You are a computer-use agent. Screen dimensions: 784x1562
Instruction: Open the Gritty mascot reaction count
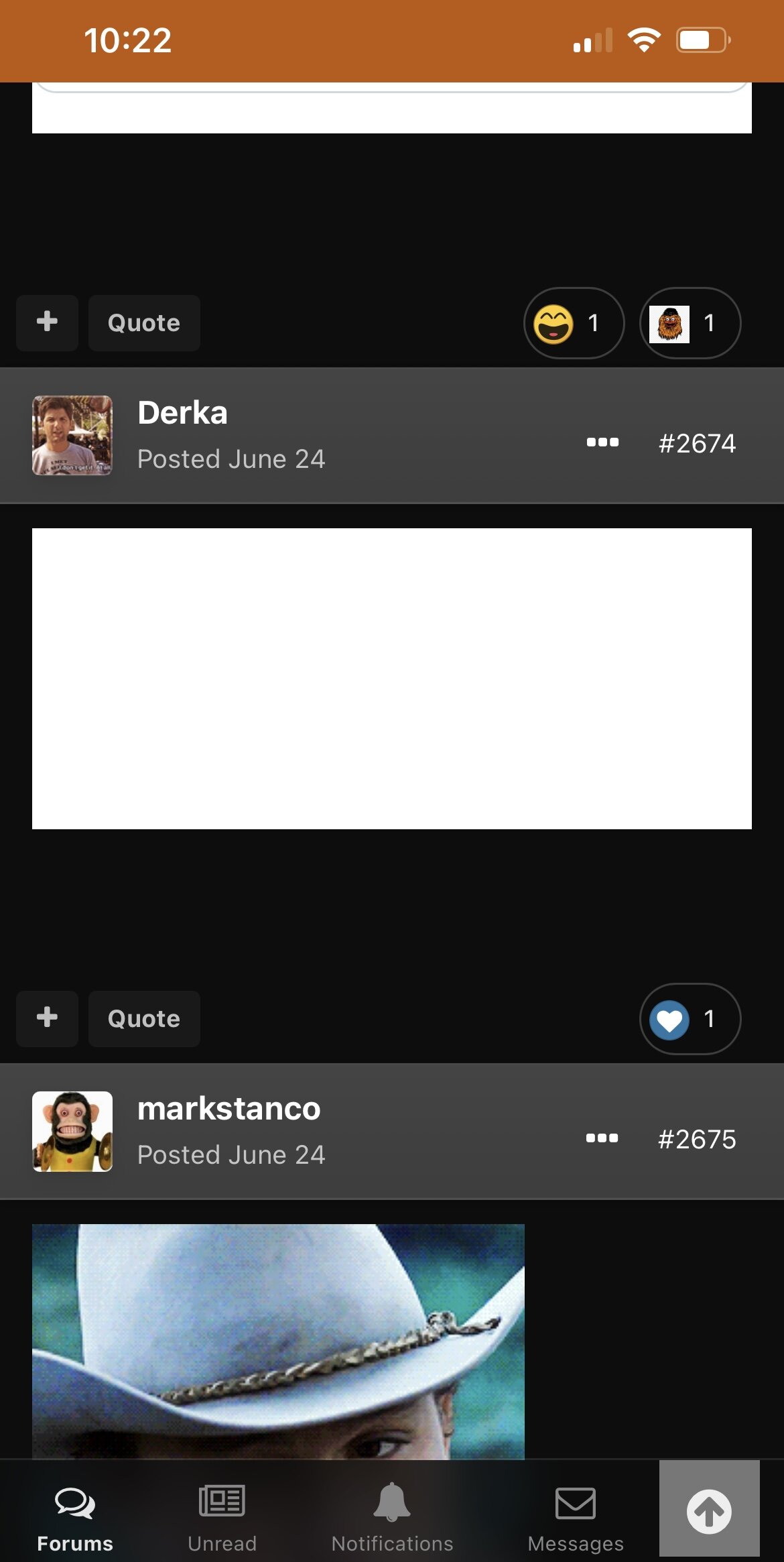pyautogui.click(x=690, y=323)
